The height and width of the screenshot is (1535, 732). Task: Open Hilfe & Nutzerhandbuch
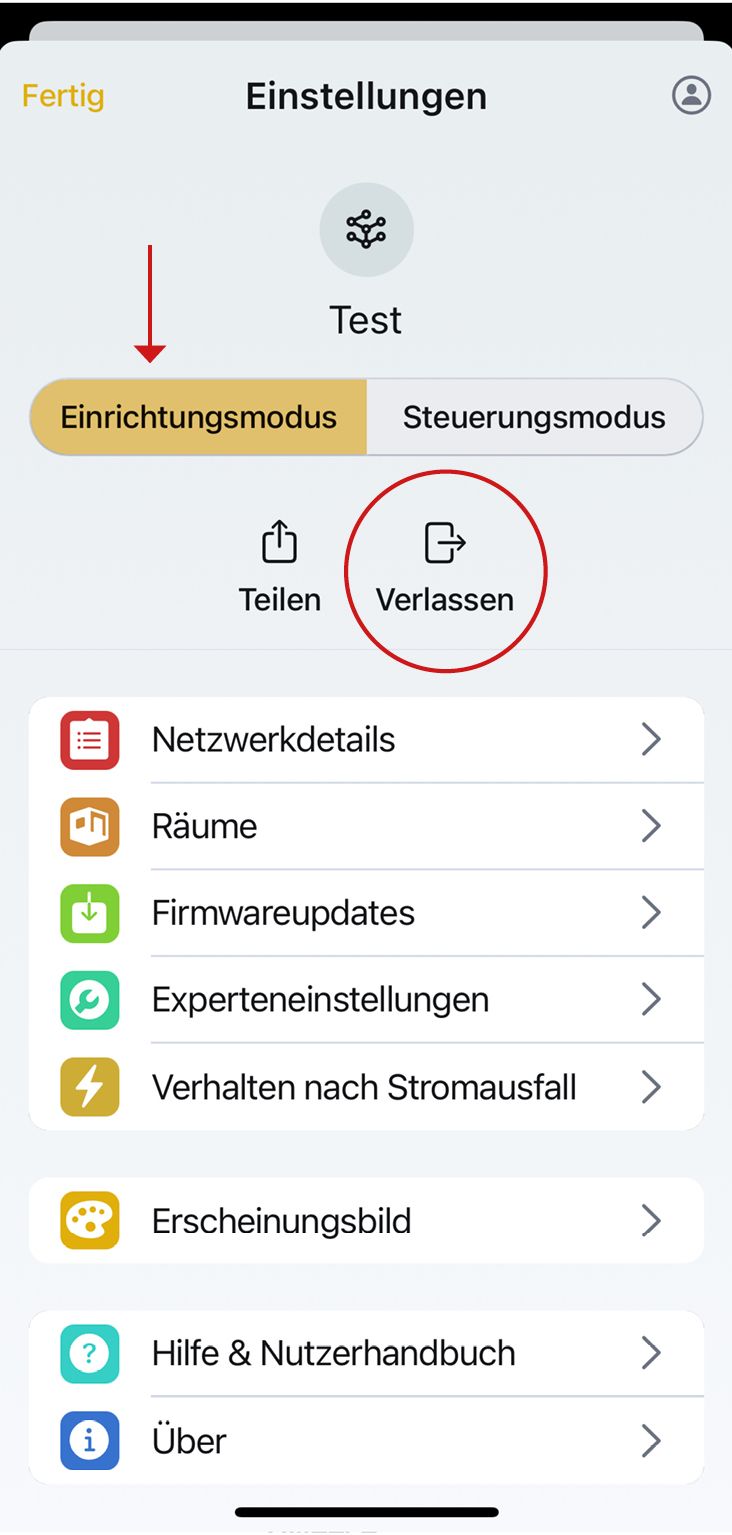366,1354
